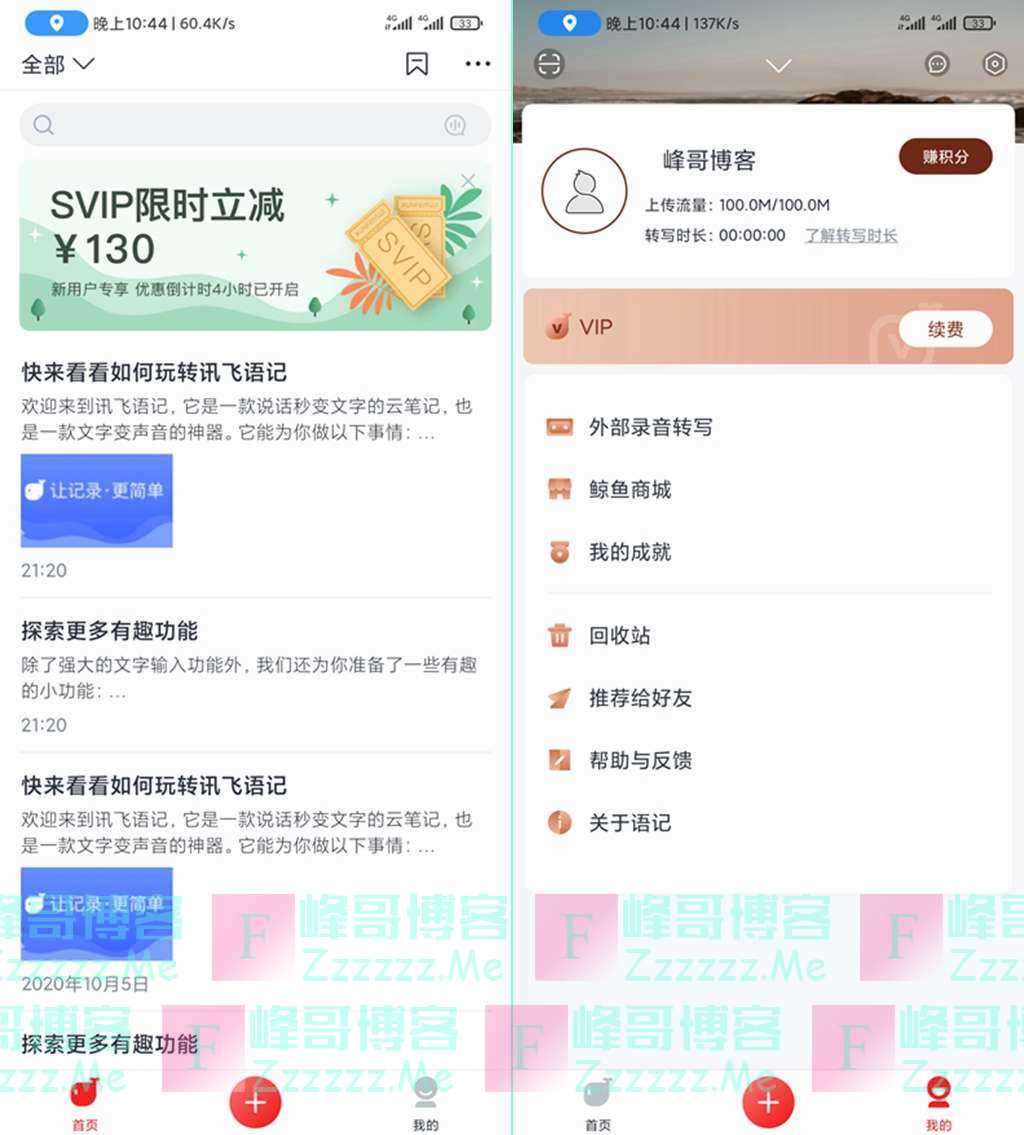Renew VIP with the 续费 button
This screenshot has width=1024, height=1135.
(945, 329)
